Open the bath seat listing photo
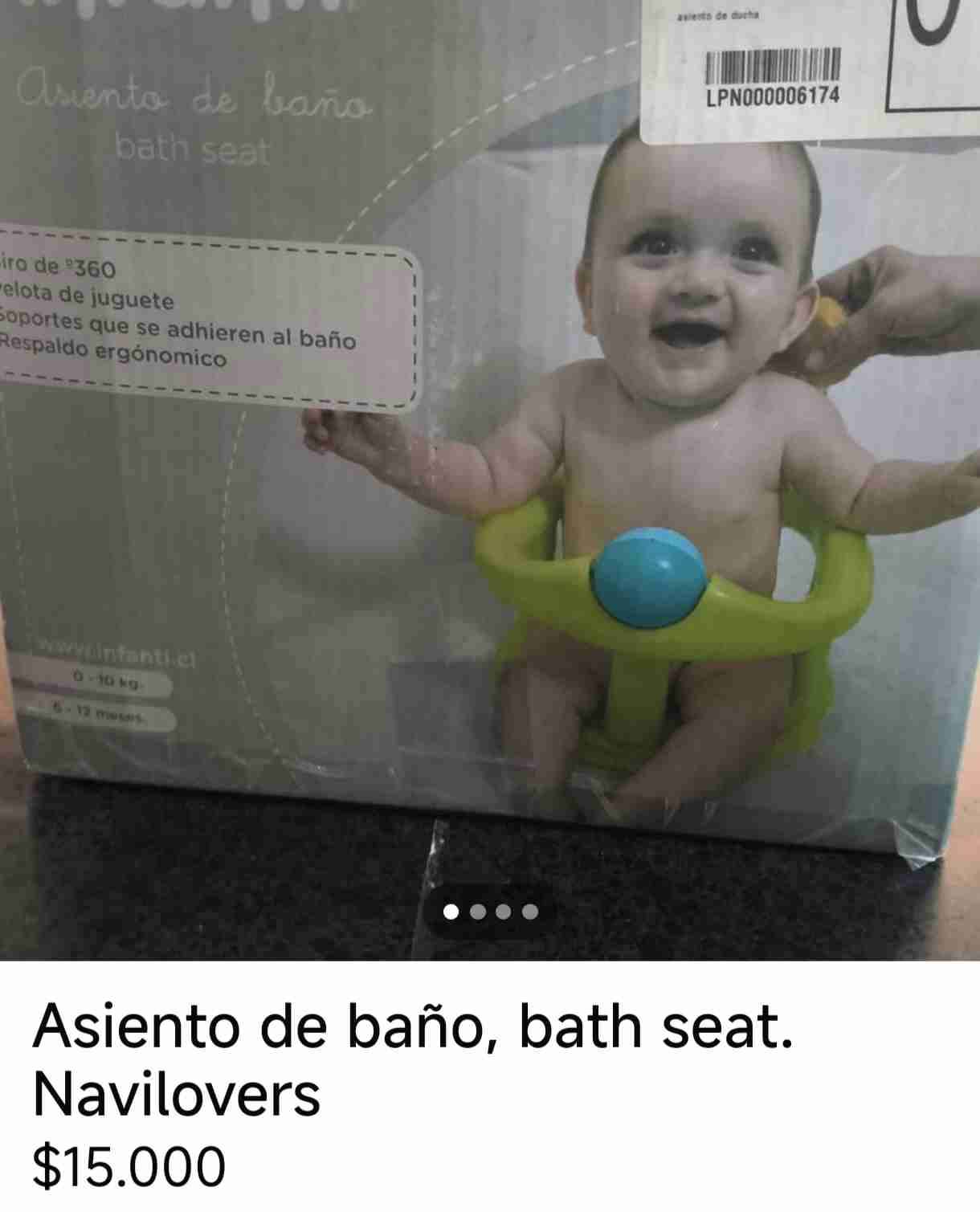Viewport: 980px width, 1212px height. click(490, 450)
